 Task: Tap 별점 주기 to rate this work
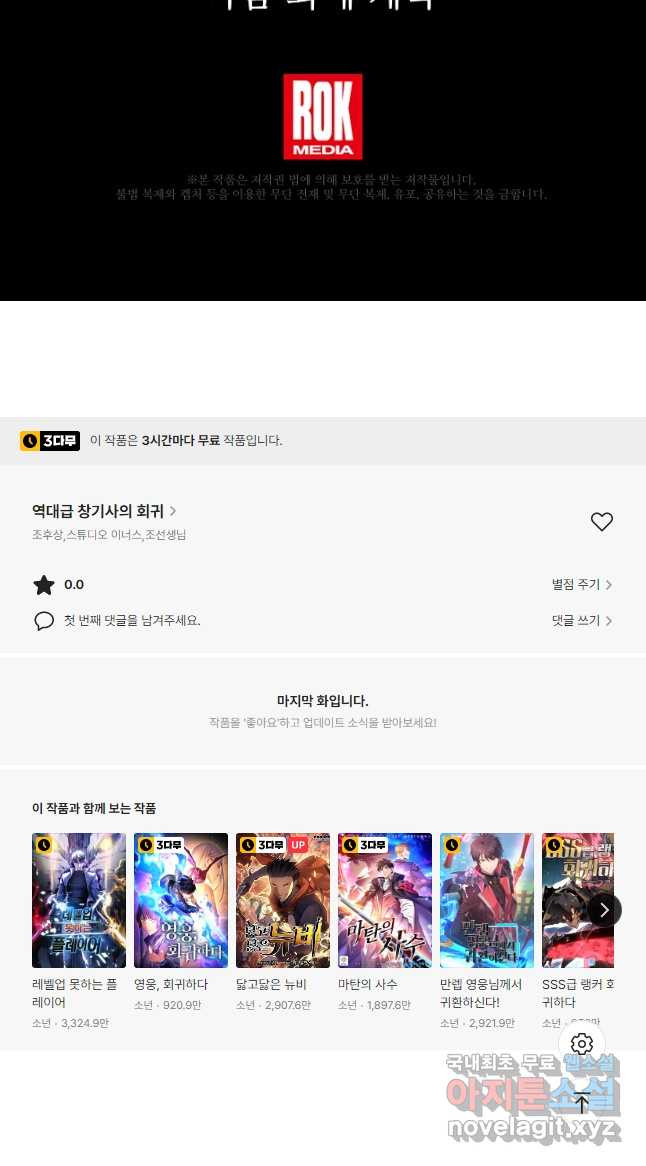point(581,585)
